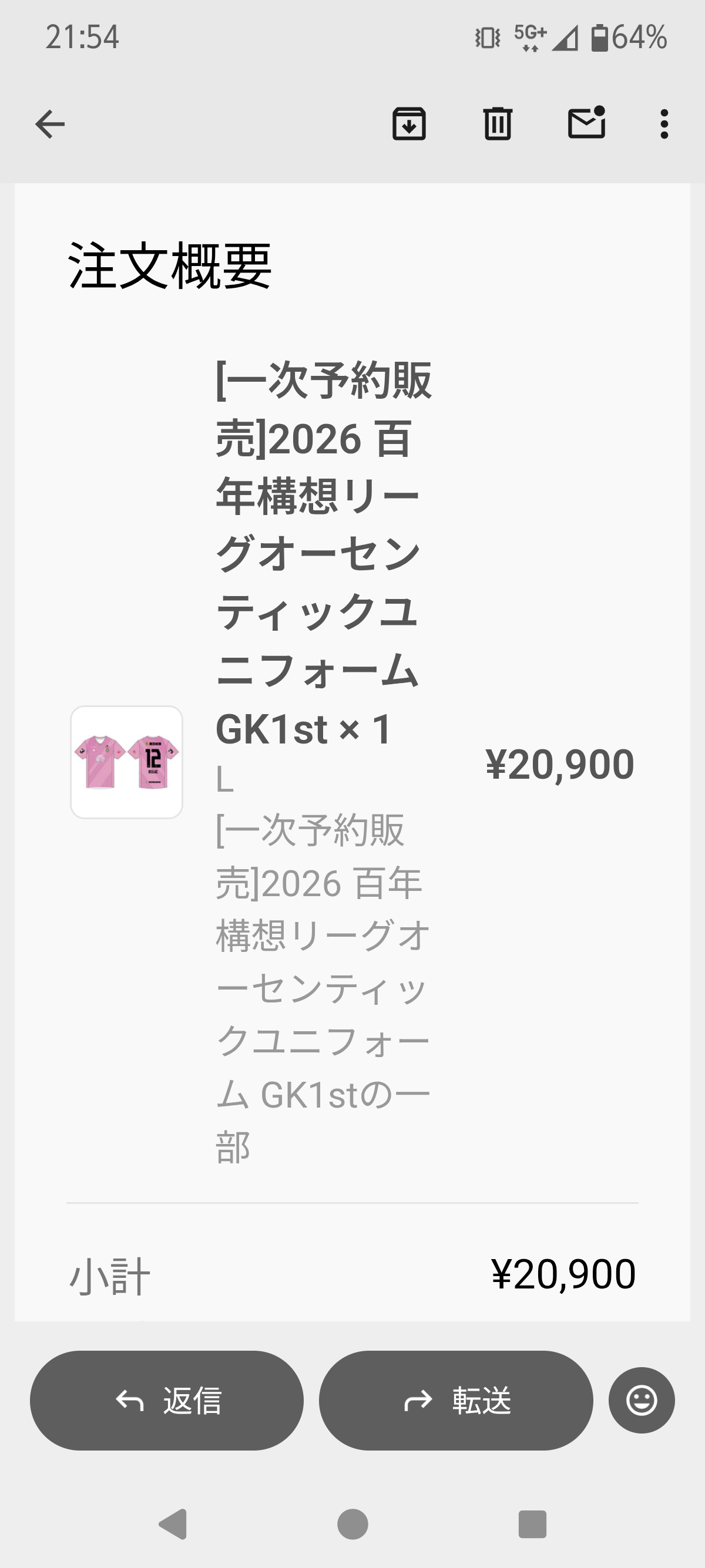
Task: Open recent apps from the navigation bar
Action: pyautogui.click(x=532, y=1525)
